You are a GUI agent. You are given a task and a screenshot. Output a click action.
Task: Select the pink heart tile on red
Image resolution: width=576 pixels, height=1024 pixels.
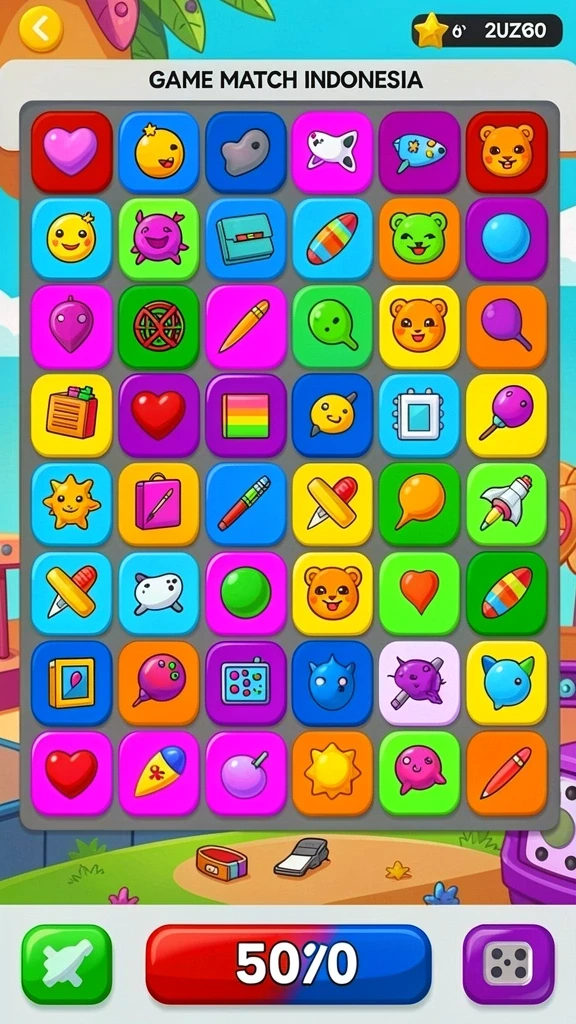click(72, 152)
